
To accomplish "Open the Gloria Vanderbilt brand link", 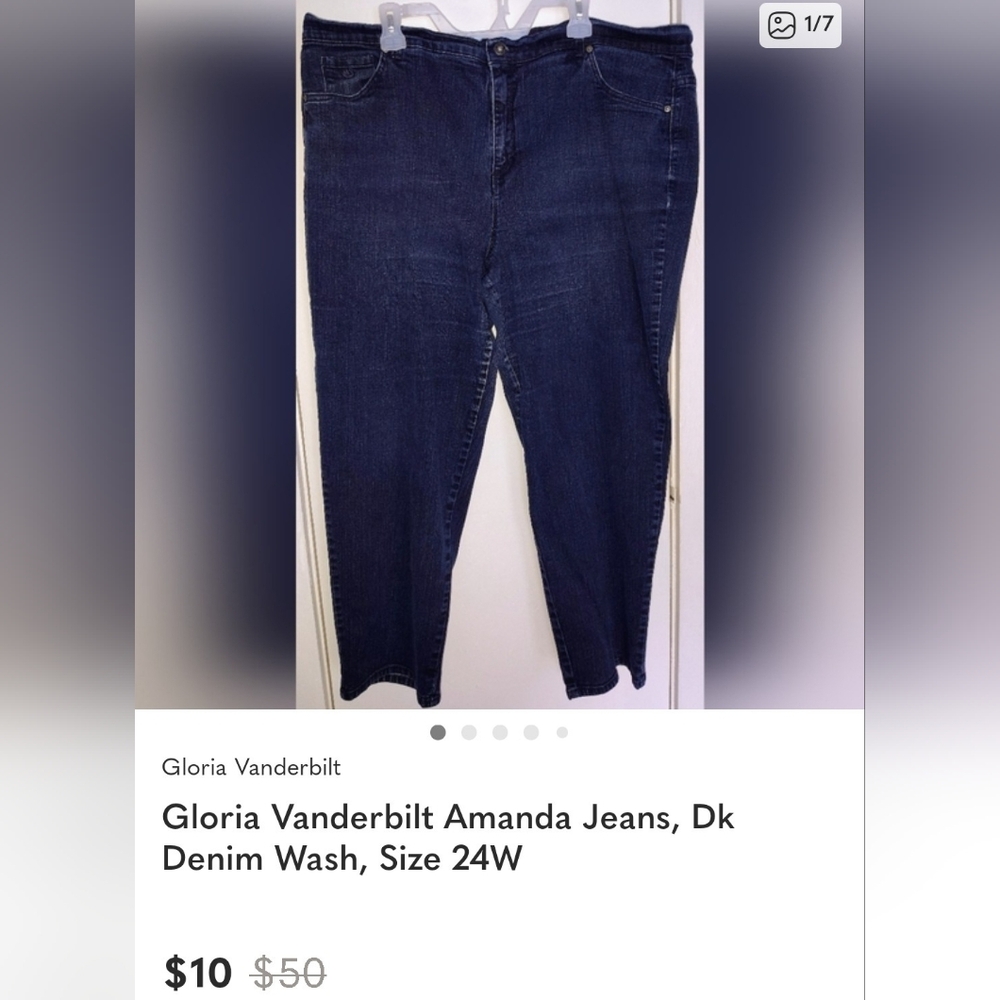I will click(251, 768).
